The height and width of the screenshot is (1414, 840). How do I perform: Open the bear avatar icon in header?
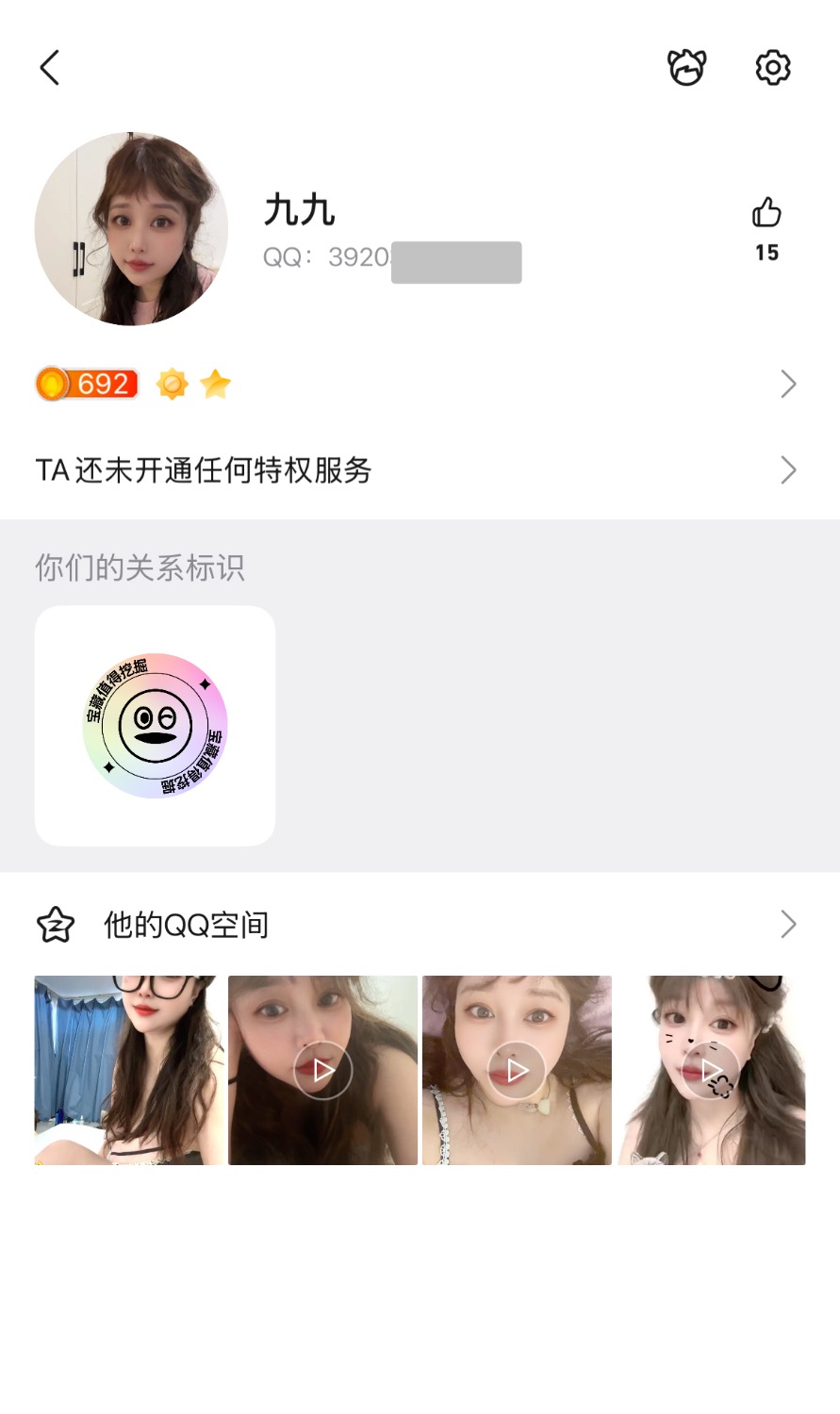click(x=686, y=68)
